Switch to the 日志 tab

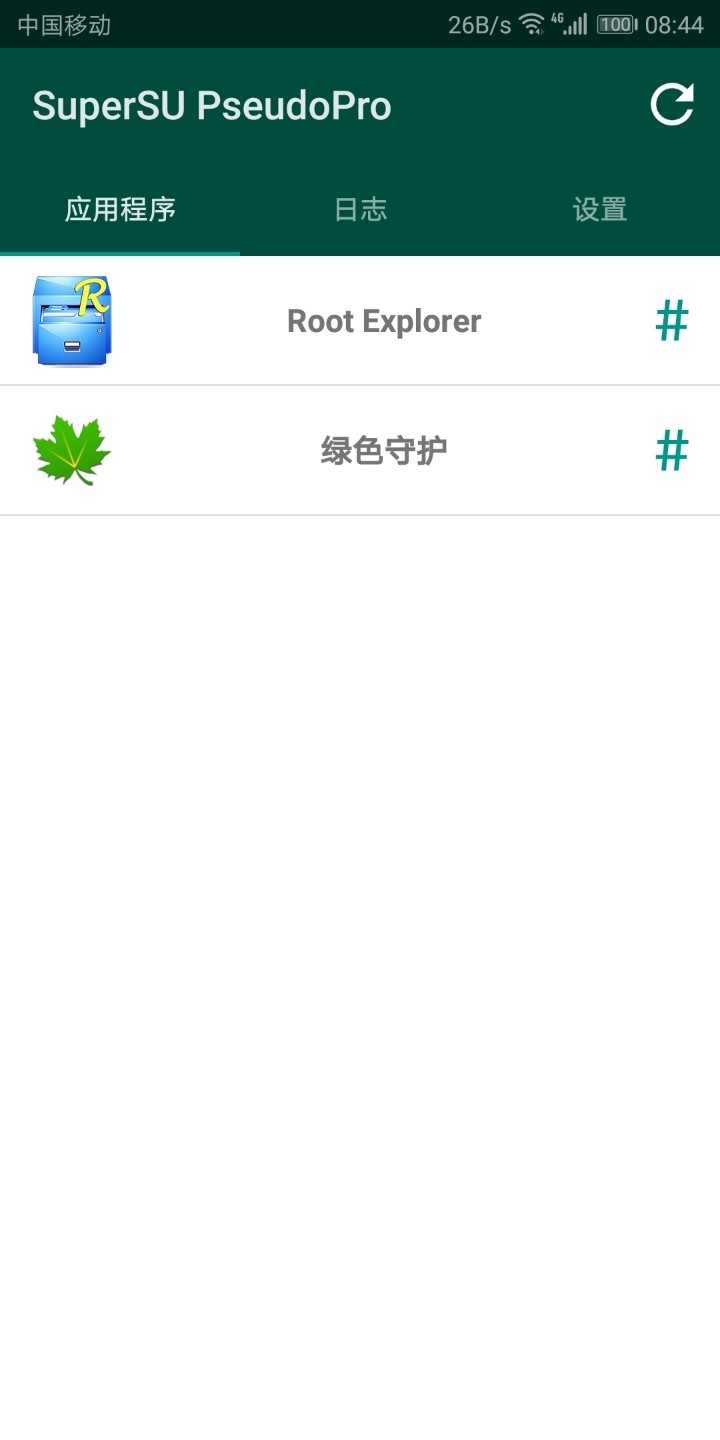pyautogui.click(x=360, y=209)
